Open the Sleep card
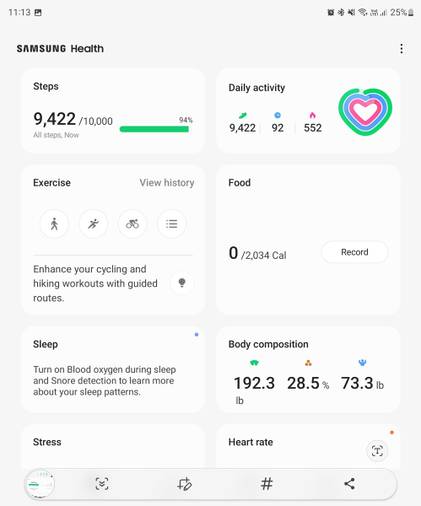 (x=113, y=370)
